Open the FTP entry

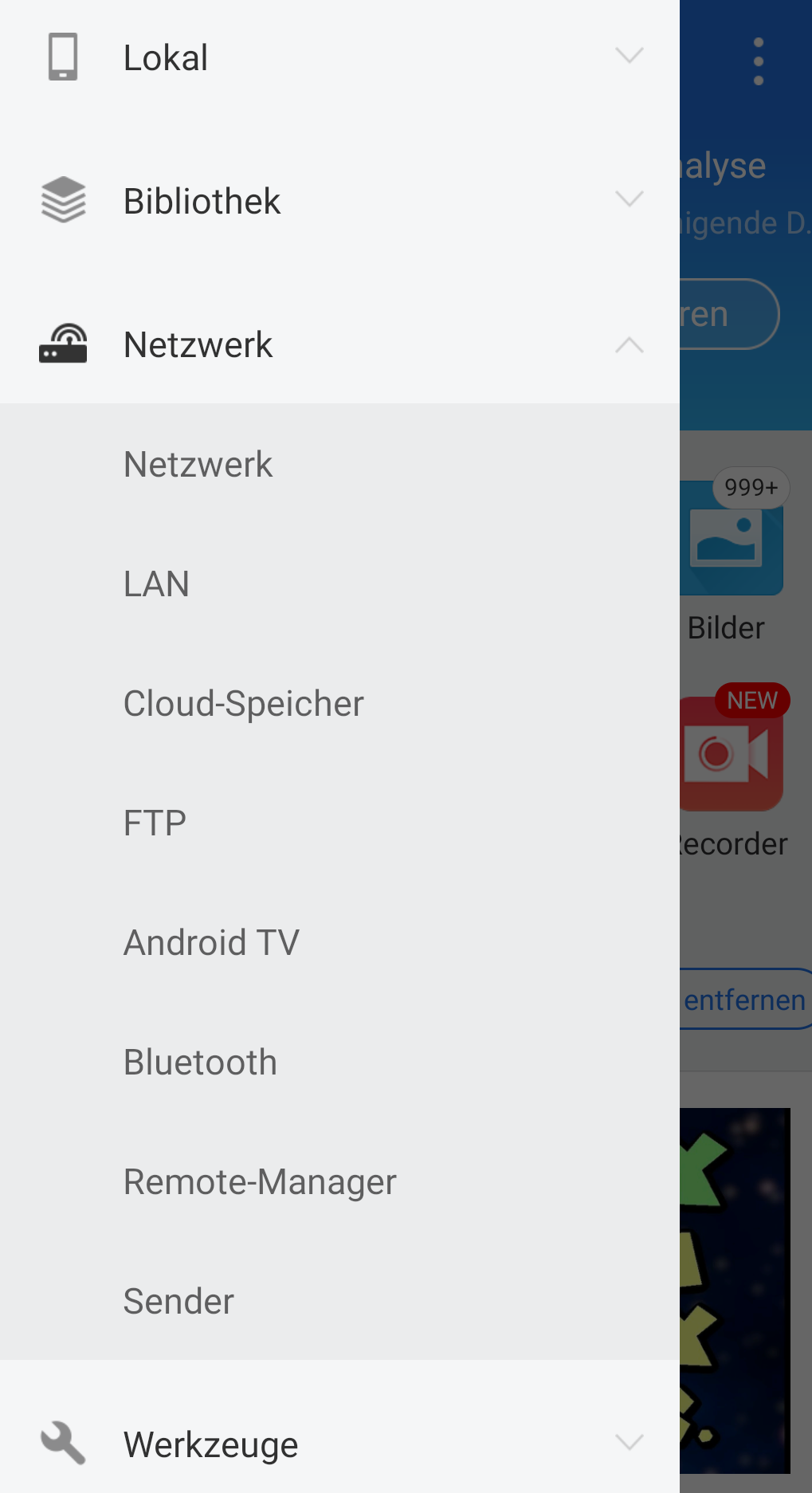coord(155,823)
